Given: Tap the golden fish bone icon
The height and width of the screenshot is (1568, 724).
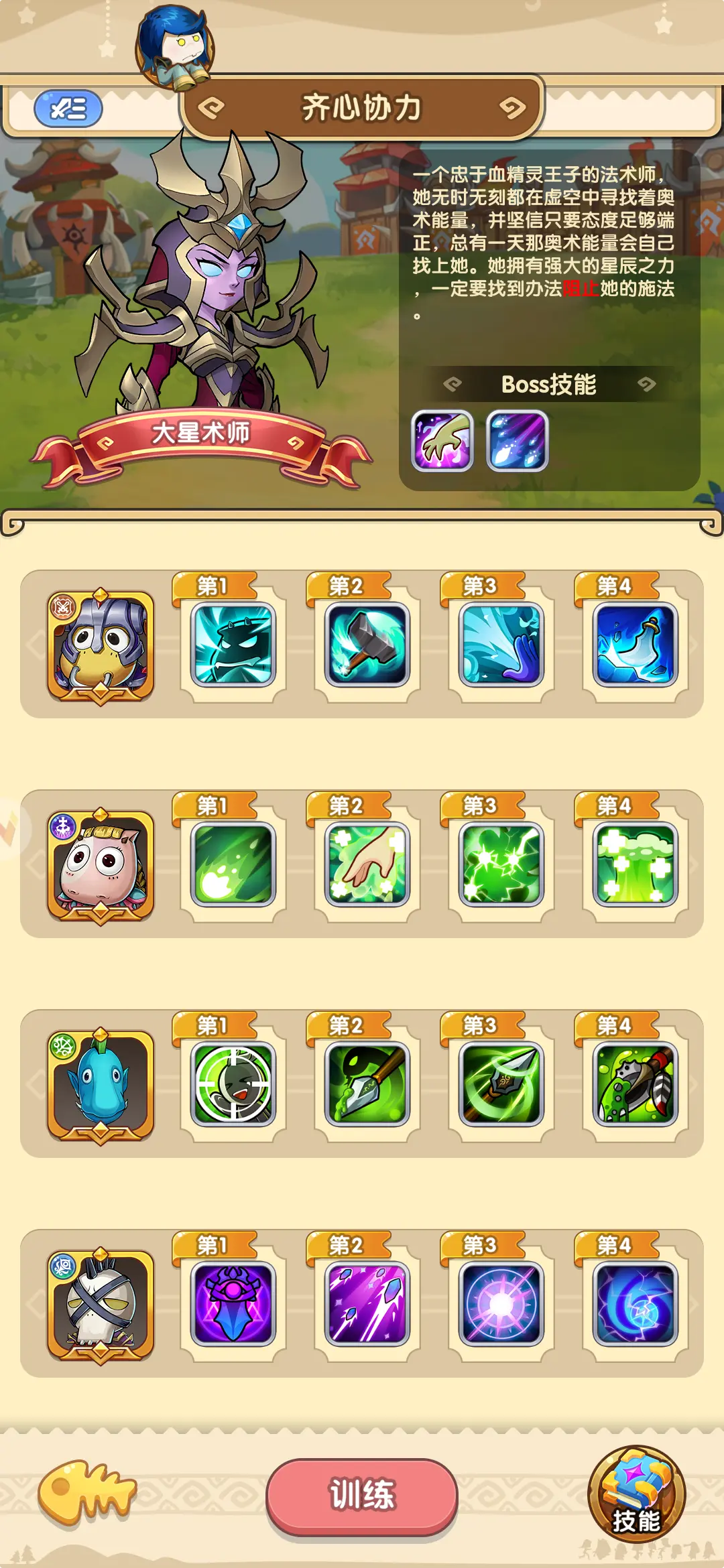Looking at the screenshot, I should coord(87,1494).
